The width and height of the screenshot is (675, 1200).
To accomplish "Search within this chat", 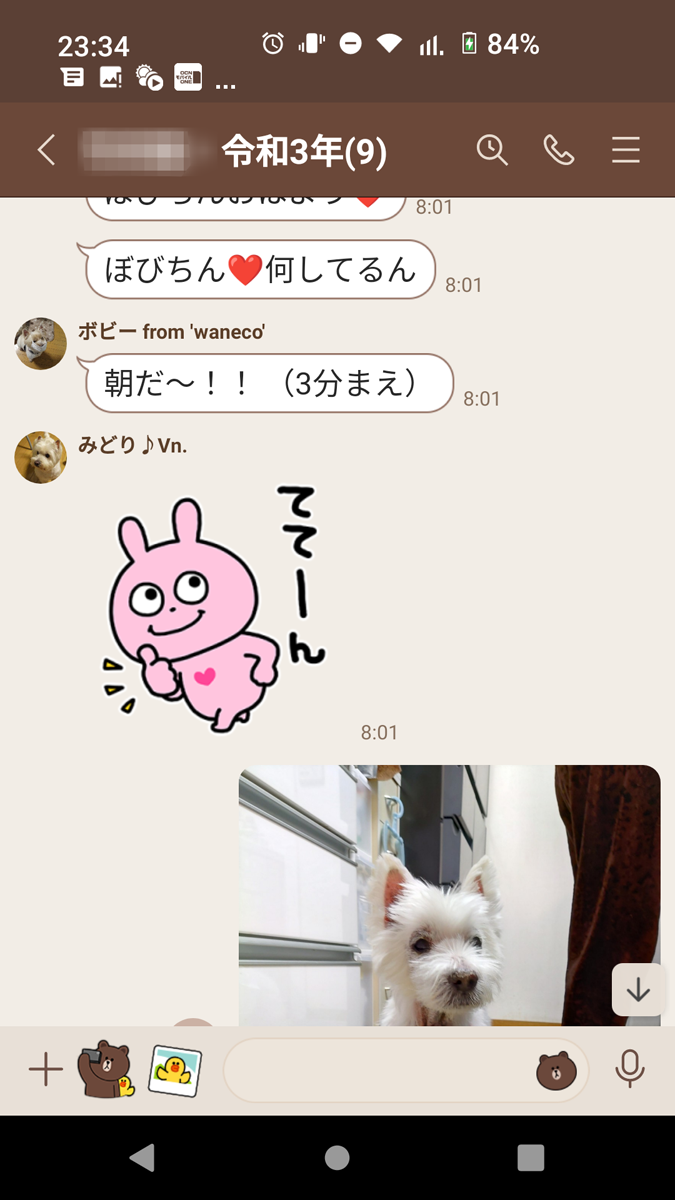I will point(492,151).
